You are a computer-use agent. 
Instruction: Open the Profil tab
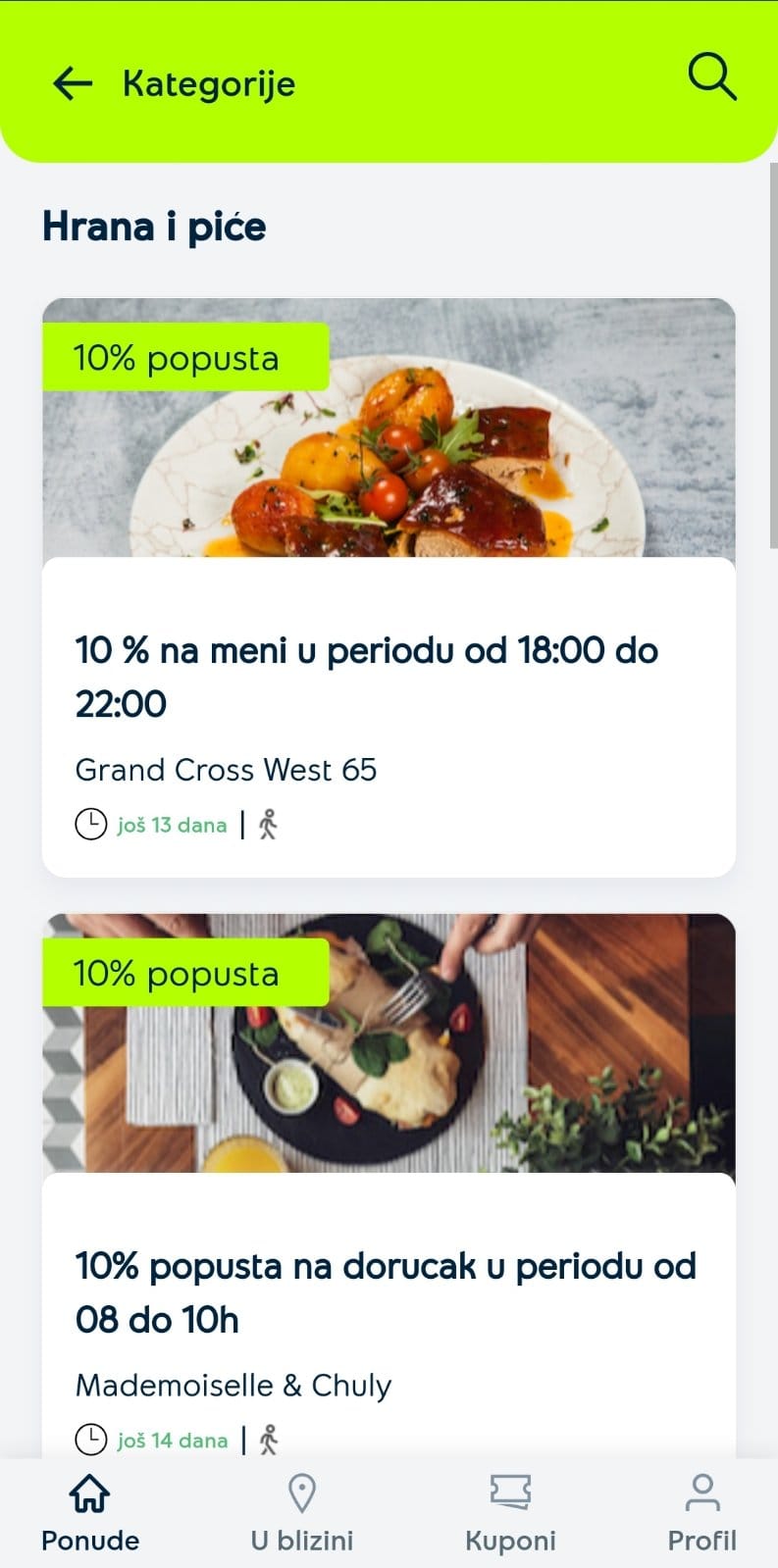pyautogui.click(x=701, y=1513)
